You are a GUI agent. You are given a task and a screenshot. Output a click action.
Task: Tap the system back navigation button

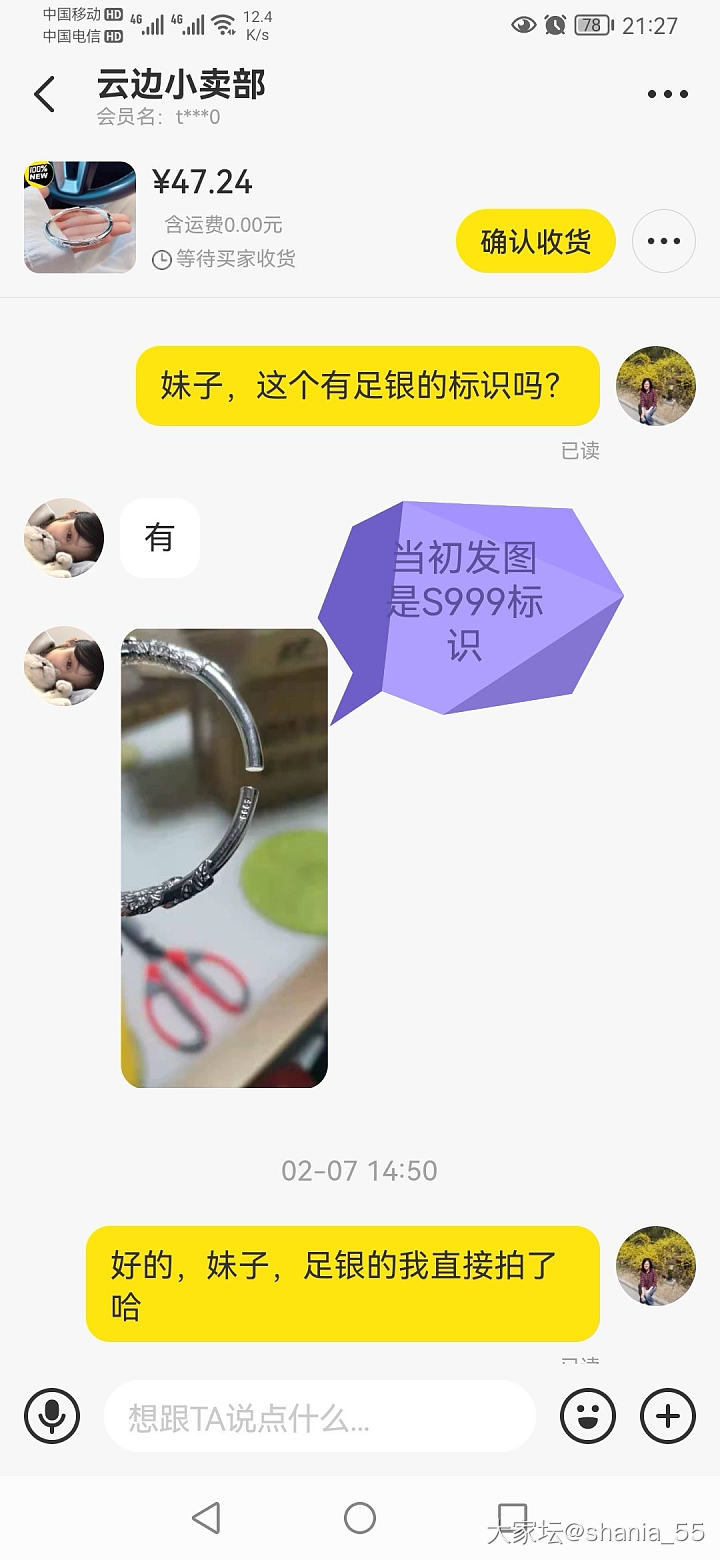click(x=206, y=1518)
